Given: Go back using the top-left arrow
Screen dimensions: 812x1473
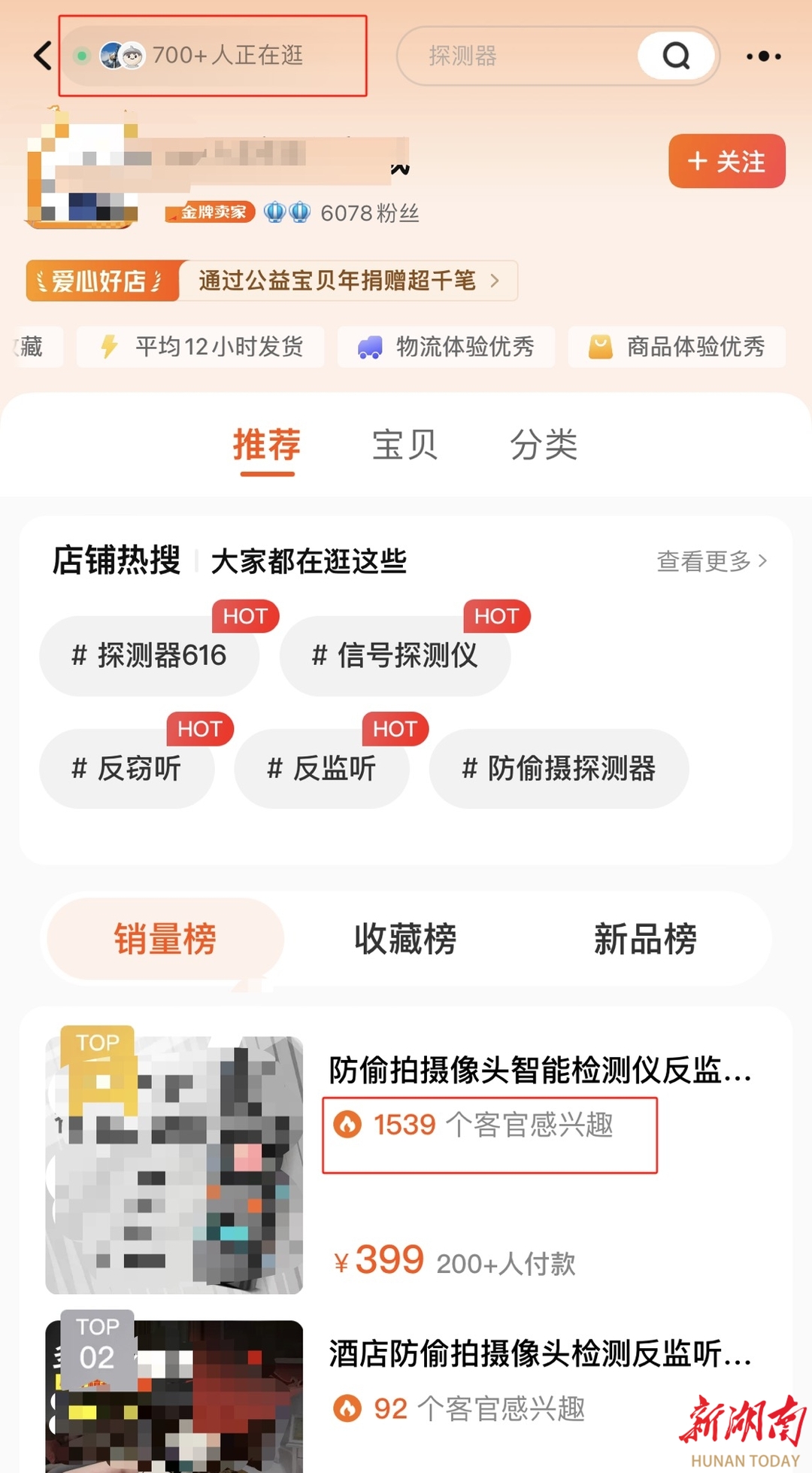Looking at the screenshot, I should (43, 56).
